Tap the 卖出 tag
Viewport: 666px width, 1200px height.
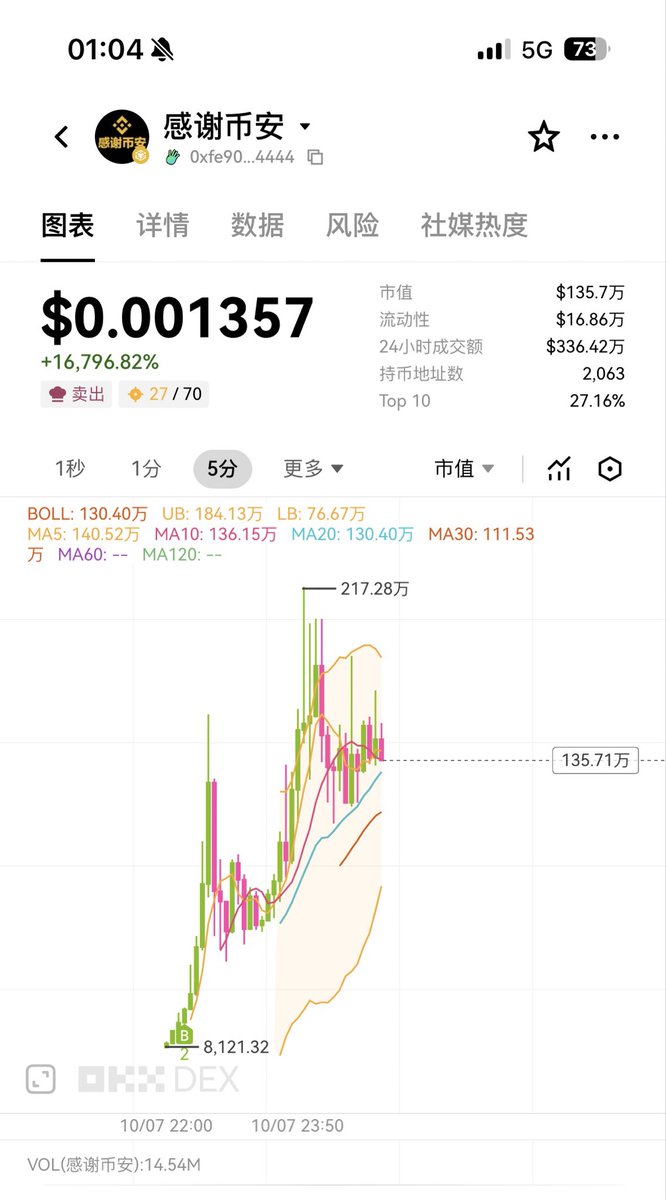pos(77,394)
